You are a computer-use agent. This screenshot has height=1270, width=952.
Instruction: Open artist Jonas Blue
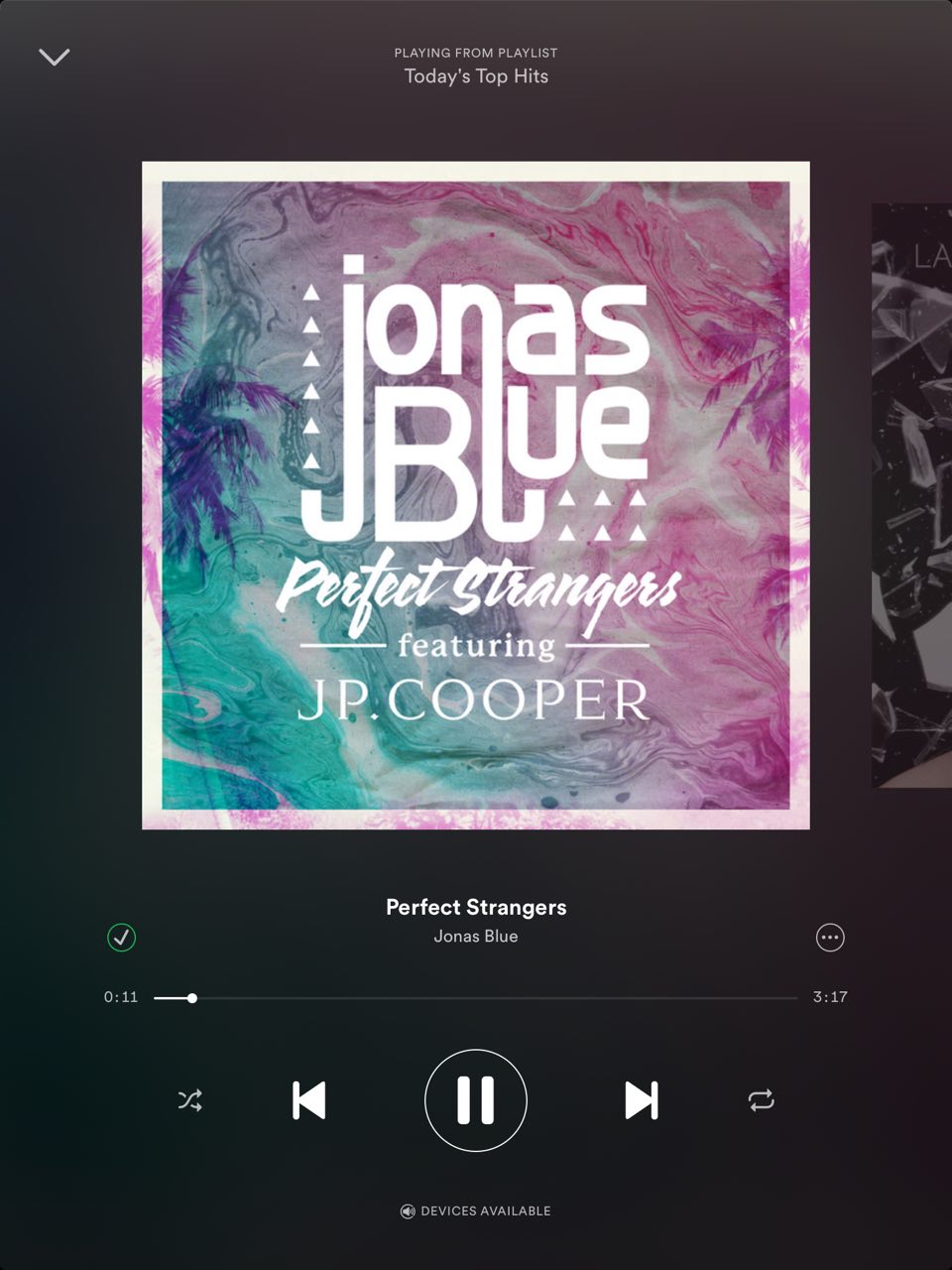pos(476,937)
